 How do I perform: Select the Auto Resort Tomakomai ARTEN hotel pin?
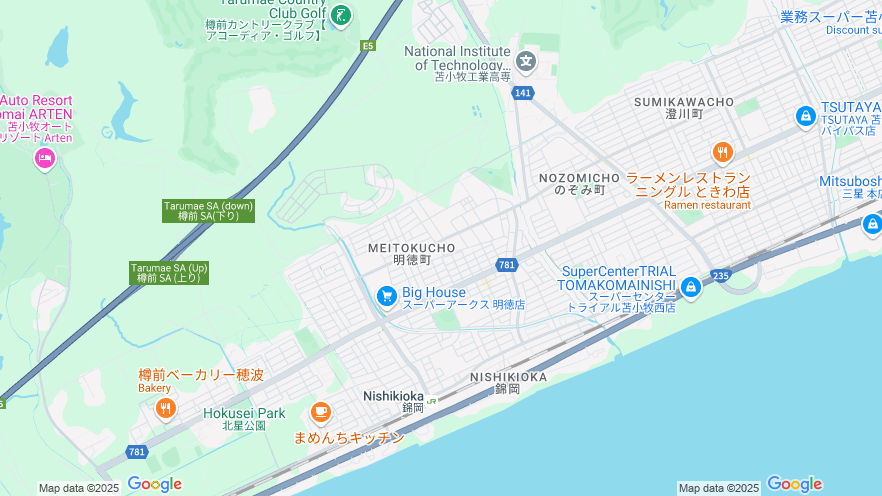[x=45, y=157]
